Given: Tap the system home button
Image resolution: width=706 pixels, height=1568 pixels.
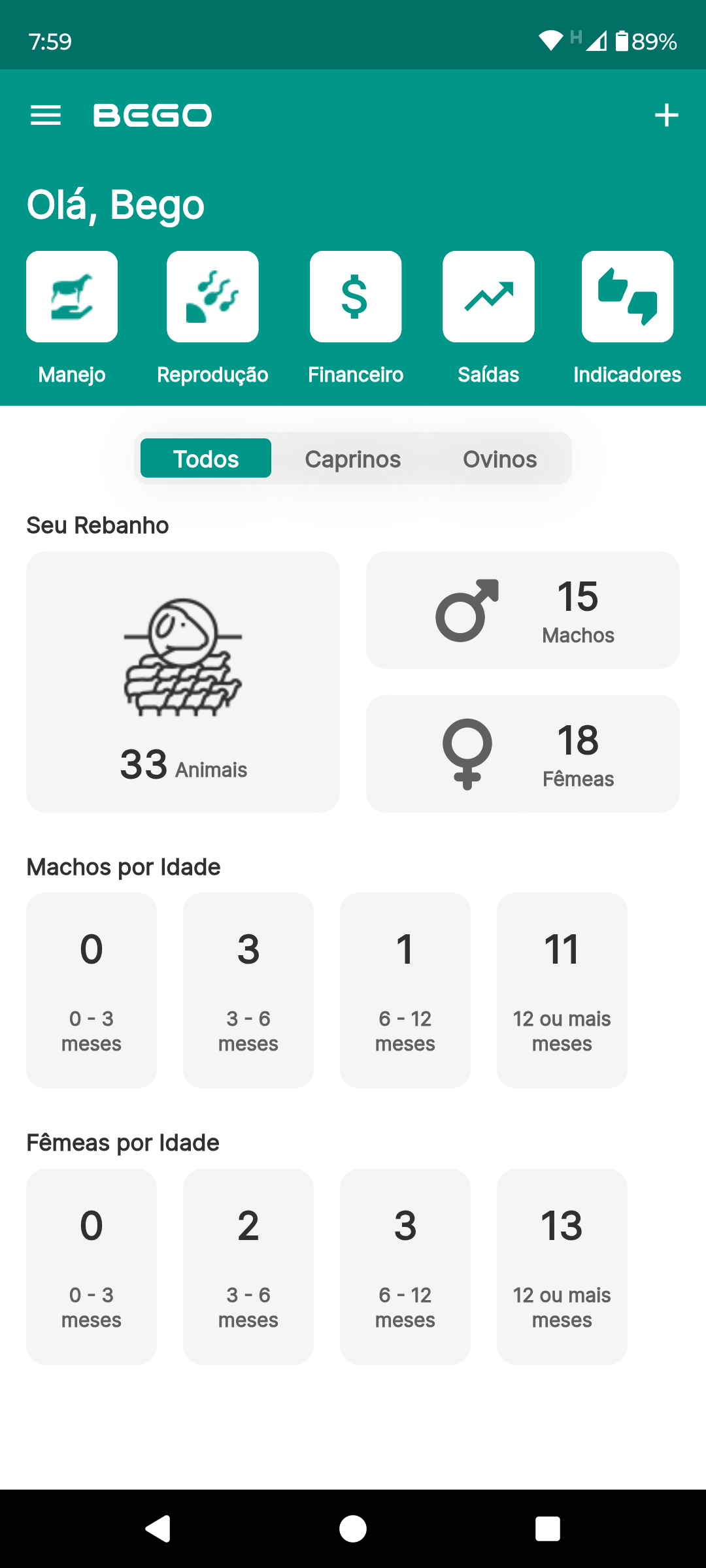Looking at the screenshot, I should pyautogui.click(x=353, y=1529).
